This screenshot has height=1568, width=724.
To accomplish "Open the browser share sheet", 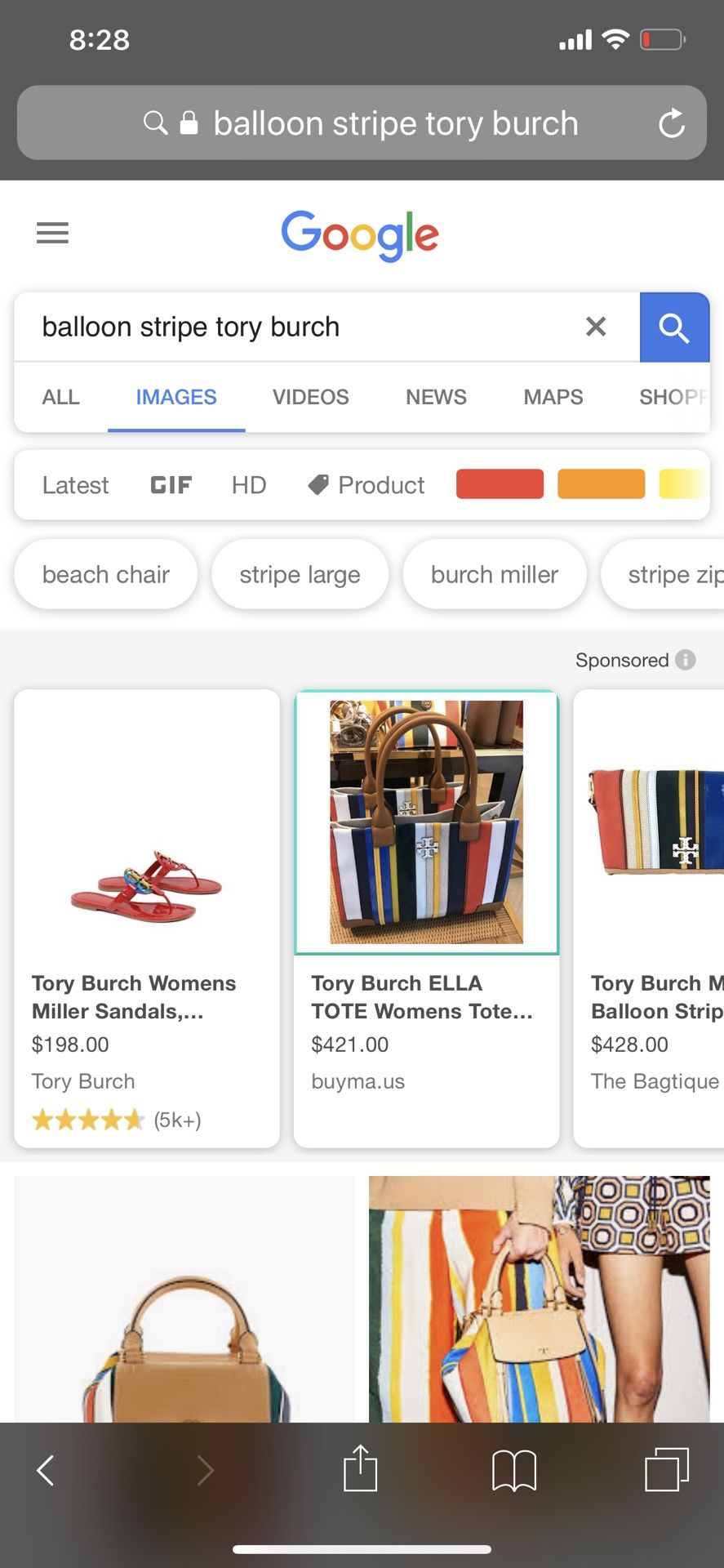I will 360,1468.
